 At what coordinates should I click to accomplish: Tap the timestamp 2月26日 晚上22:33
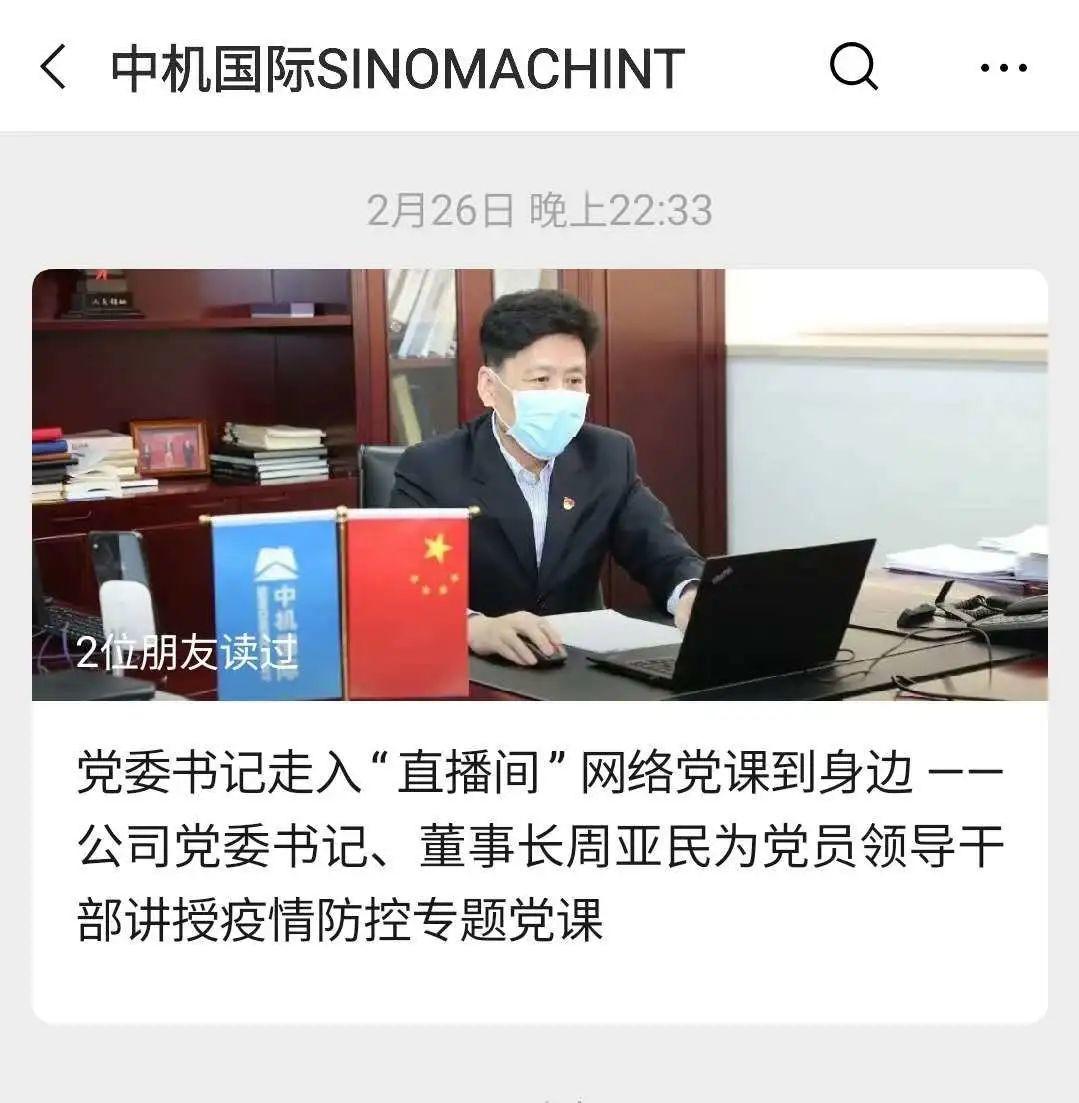[x=540, y=207]
